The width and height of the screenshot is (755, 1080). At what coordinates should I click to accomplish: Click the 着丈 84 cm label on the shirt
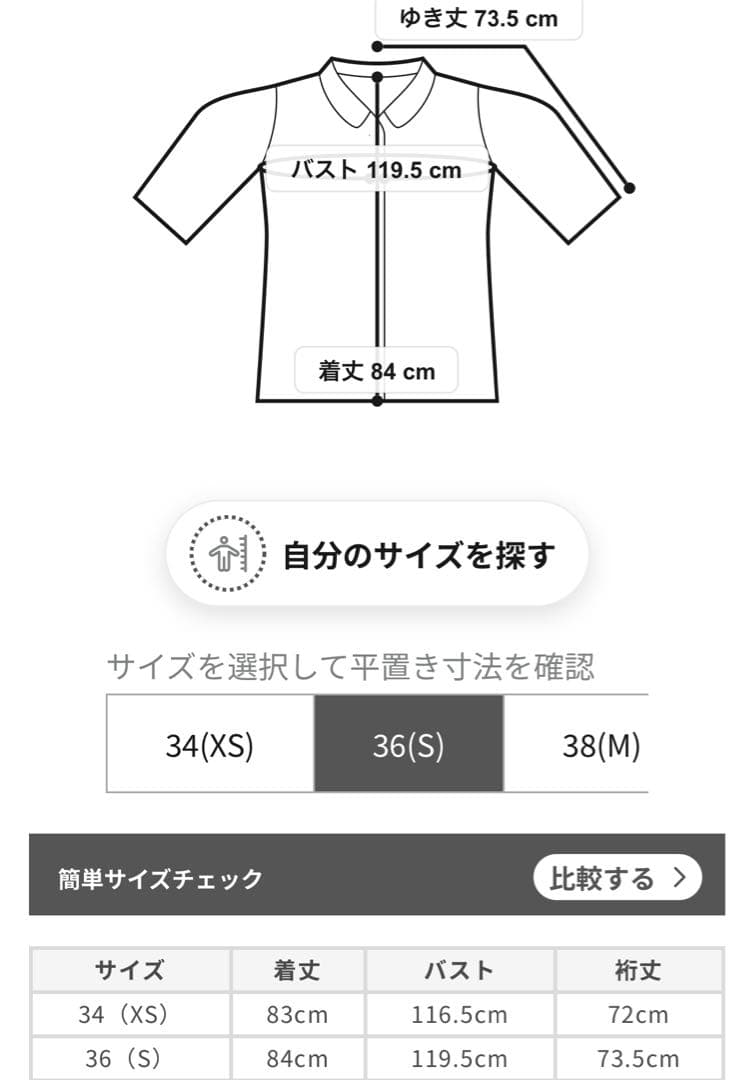pos(375,370)
